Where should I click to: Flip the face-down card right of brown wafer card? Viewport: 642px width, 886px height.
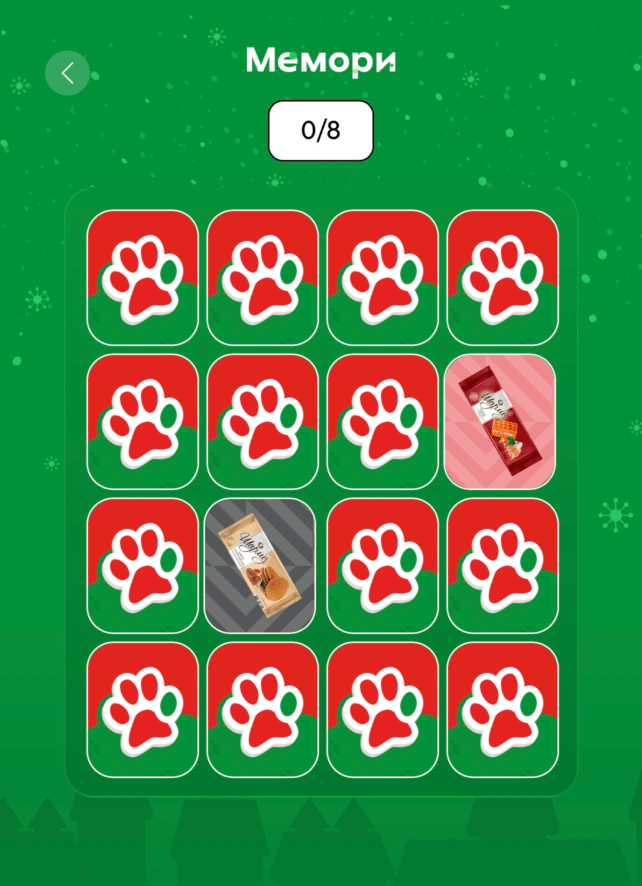pos(381,565)
